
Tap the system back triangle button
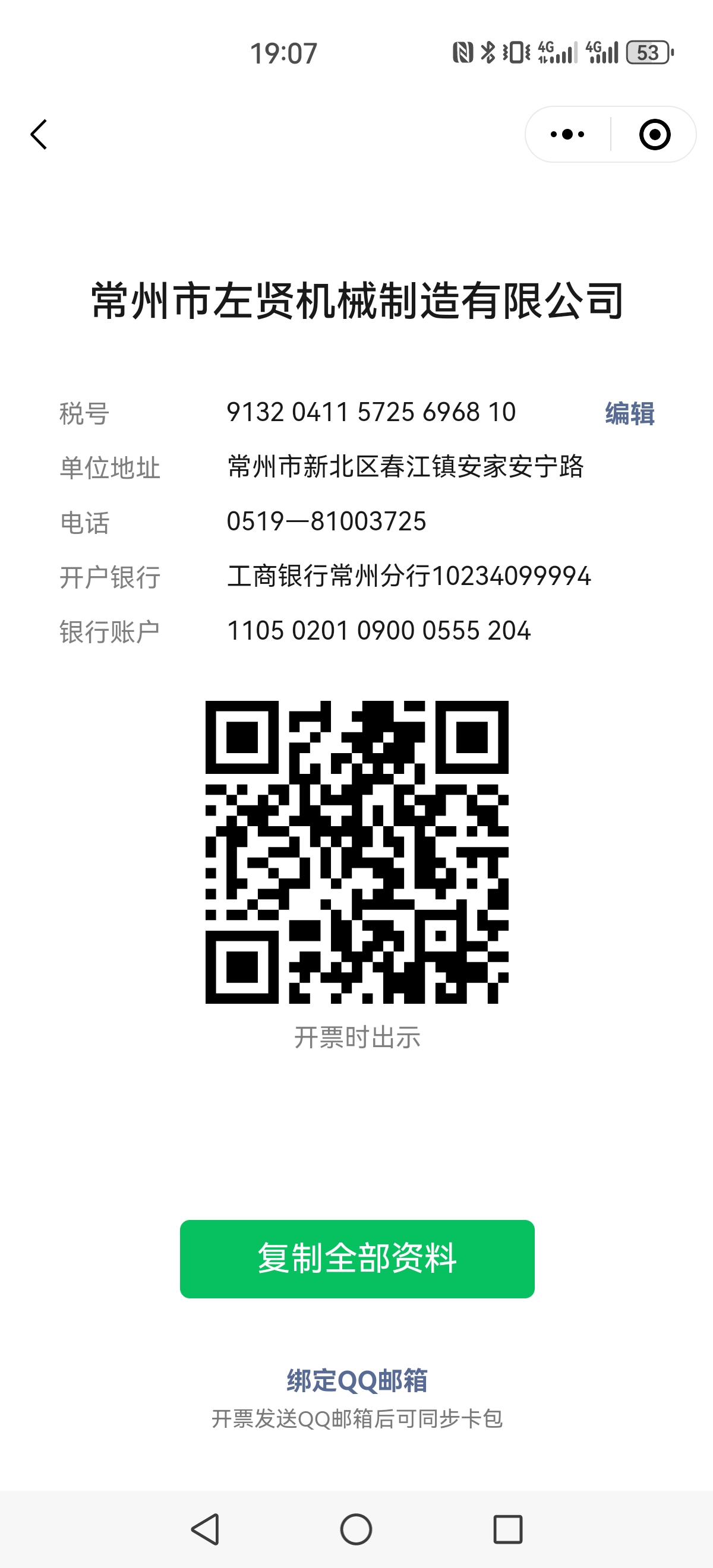pyautogui.click(x=206, y=1529)
